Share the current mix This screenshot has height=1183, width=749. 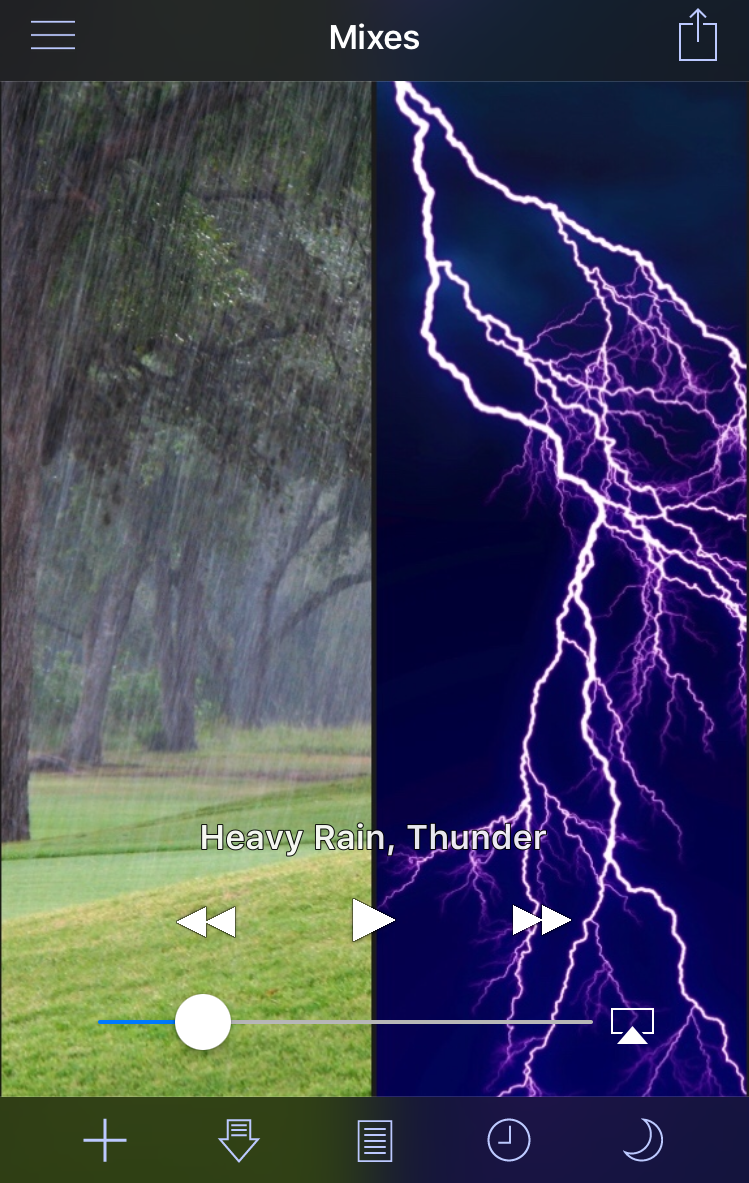[697, 37]
